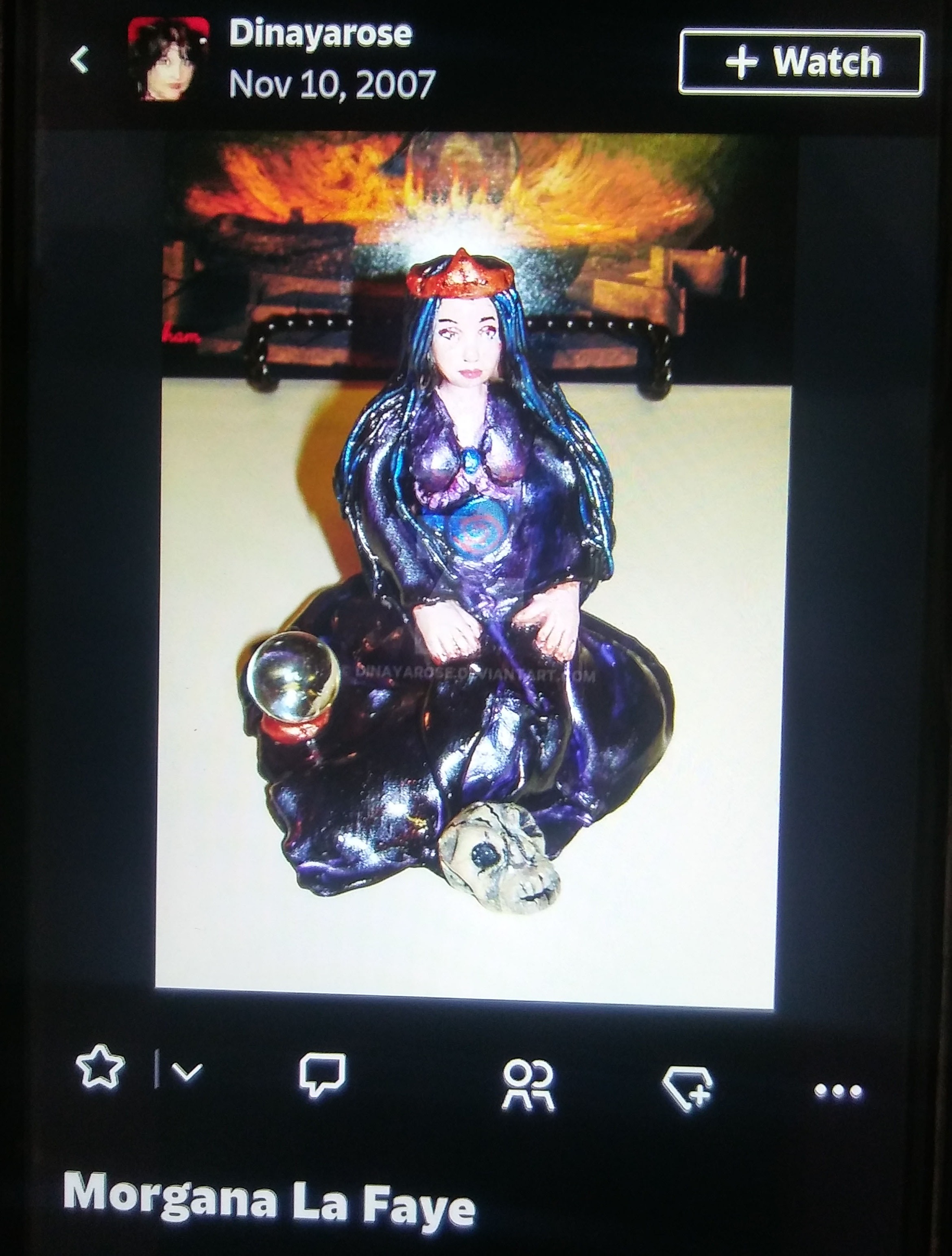Open the three-dot more options menu
The image size is (952, 1256).
point(838,1091)
